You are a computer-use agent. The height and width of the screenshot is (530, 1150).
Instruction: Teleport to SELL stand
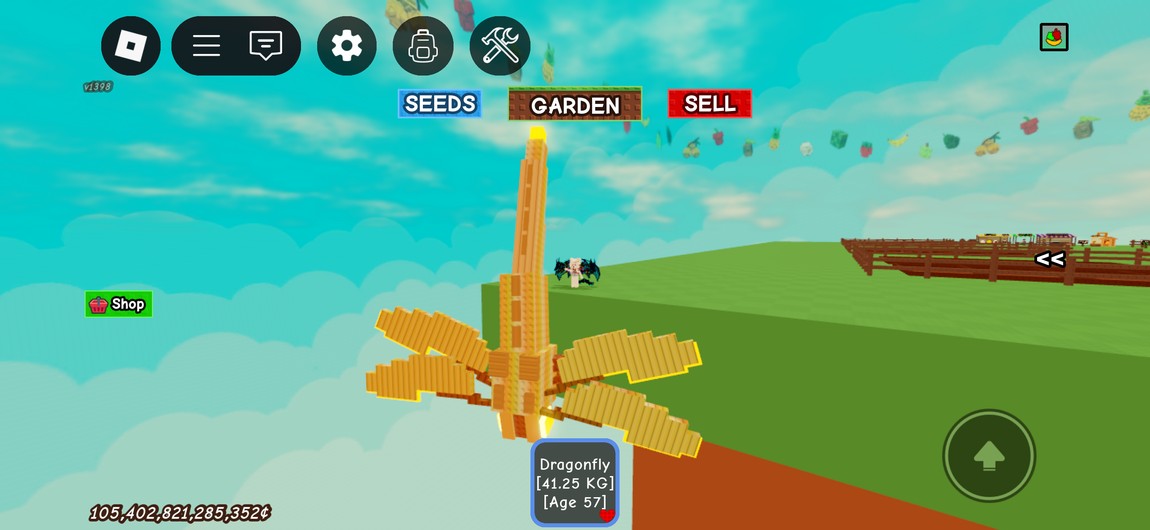[x=709, y=104]
